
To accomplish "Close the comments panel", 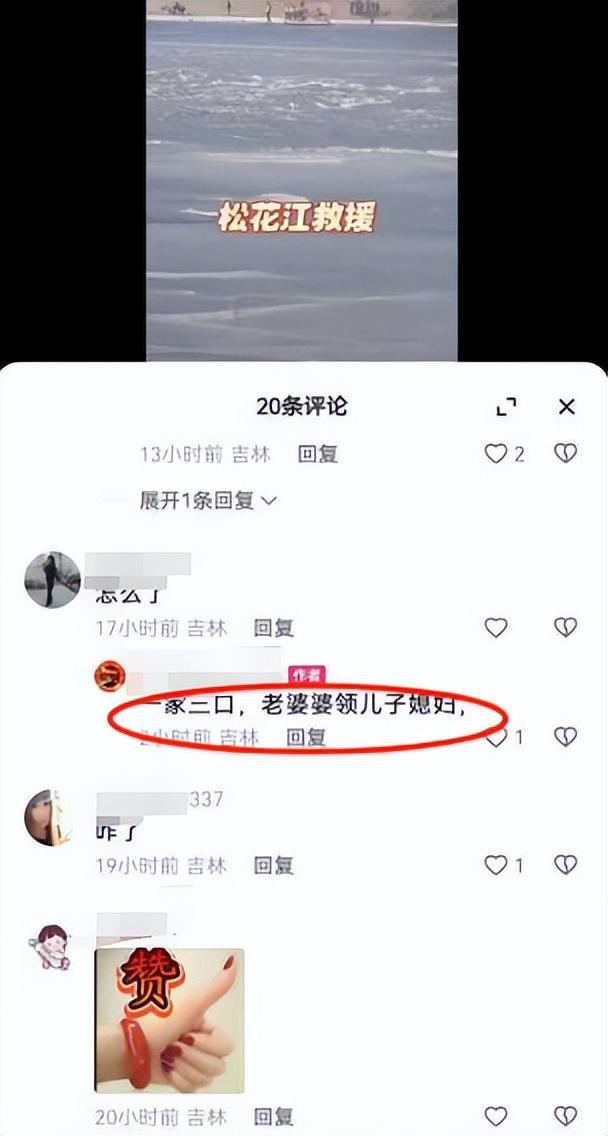I will [566, 407].
